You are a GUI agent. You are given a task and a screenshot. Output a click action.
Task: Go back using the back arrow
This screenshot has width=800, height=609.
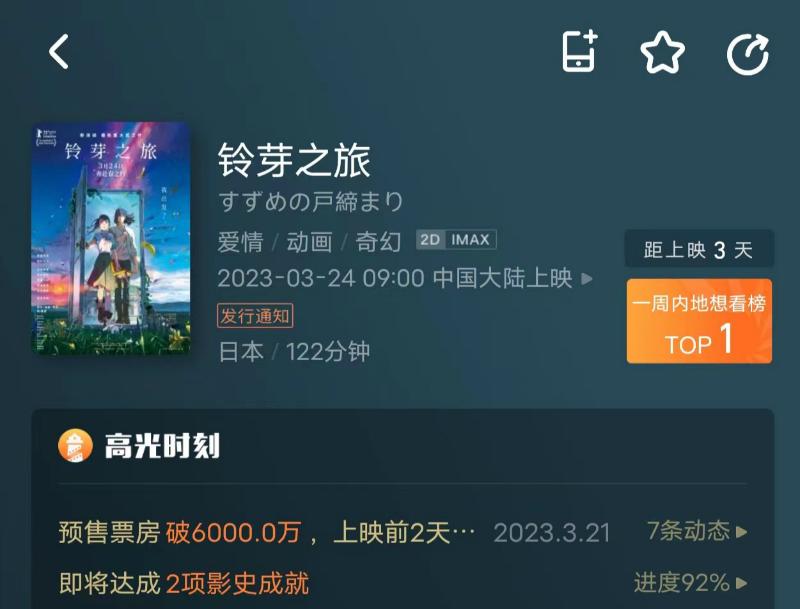59,52
